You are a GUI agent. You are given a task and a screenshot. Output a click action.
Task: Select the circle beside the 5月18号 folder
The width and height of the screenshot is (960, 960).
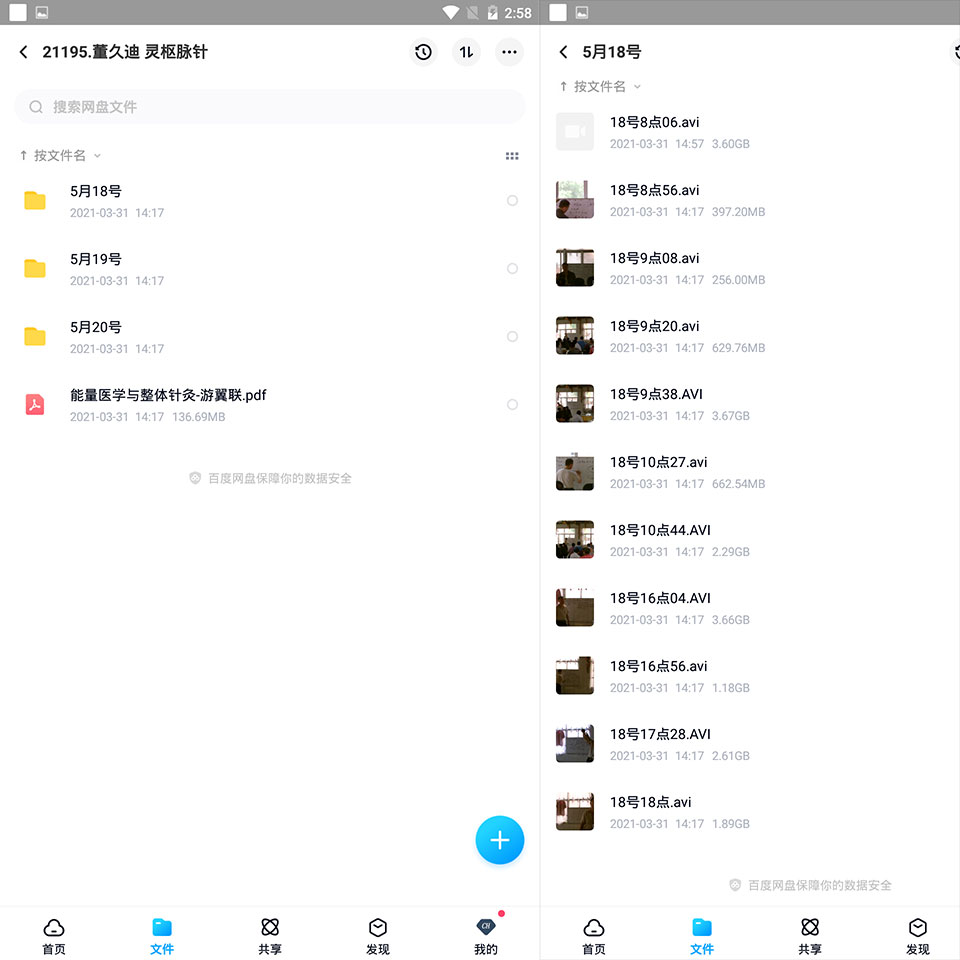(512, 201)
